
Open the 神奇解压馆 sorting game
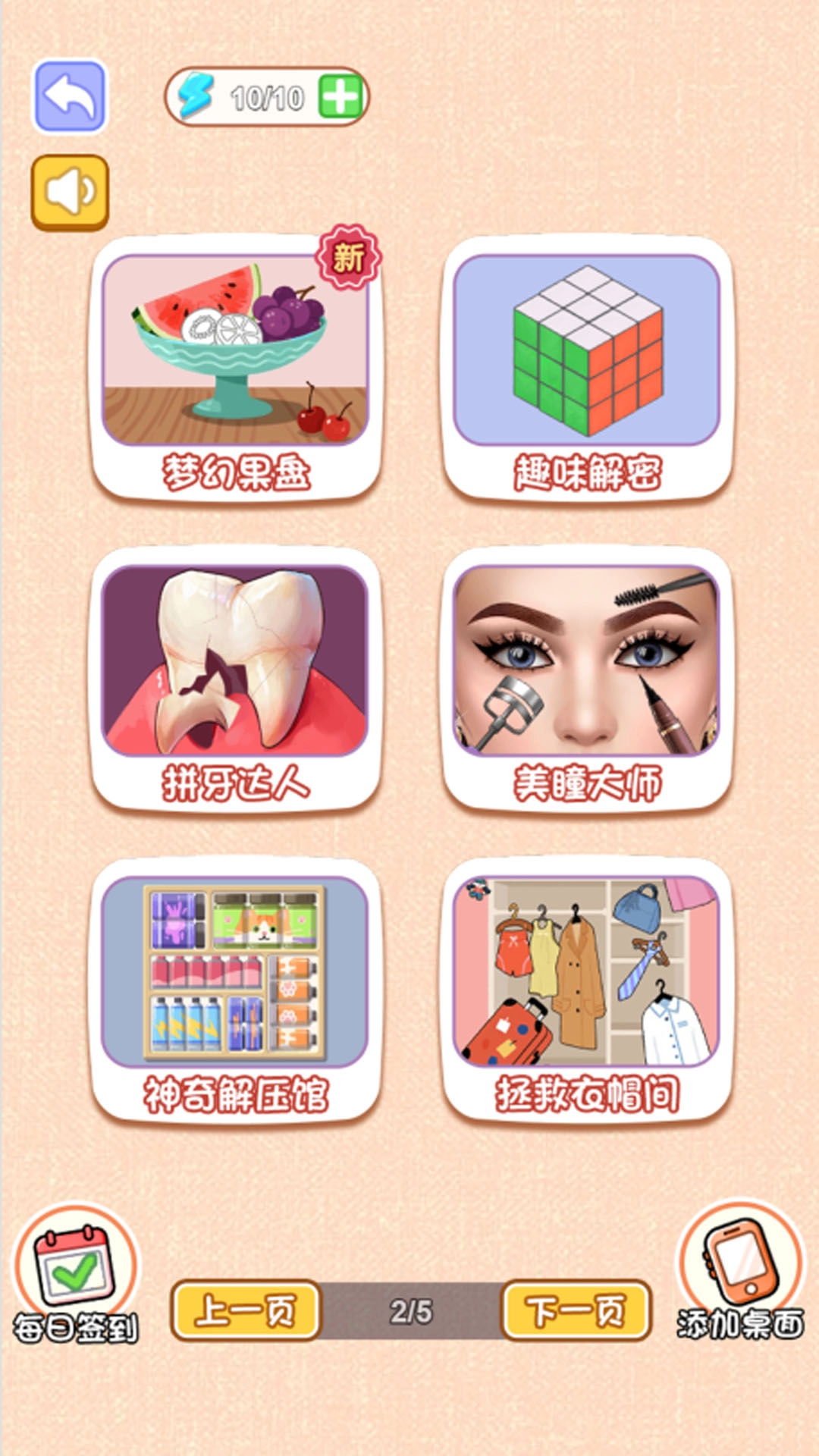click(x=235, y=990)
